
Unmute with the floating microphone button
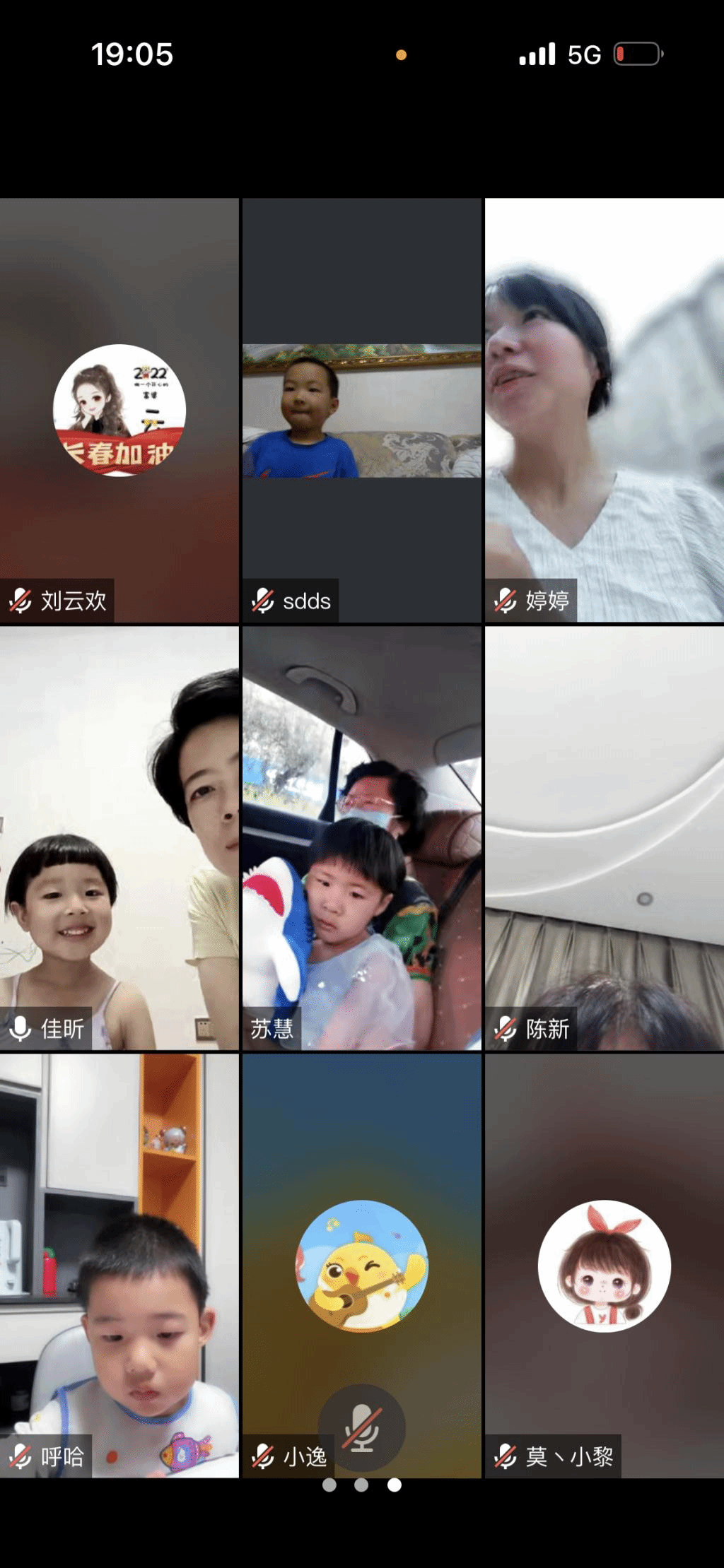coord(361,1427)
